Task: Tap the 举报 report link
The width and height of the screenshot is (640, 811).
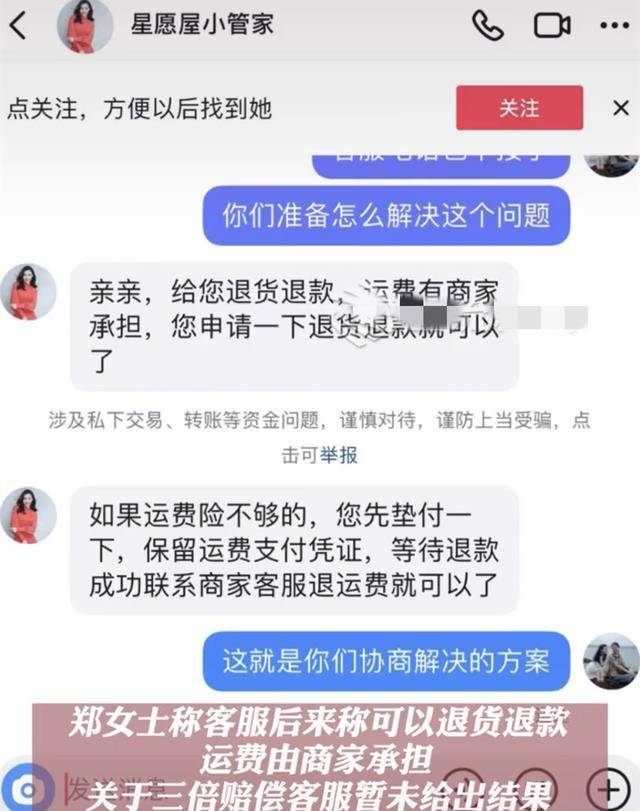Action: pos(339,454)
